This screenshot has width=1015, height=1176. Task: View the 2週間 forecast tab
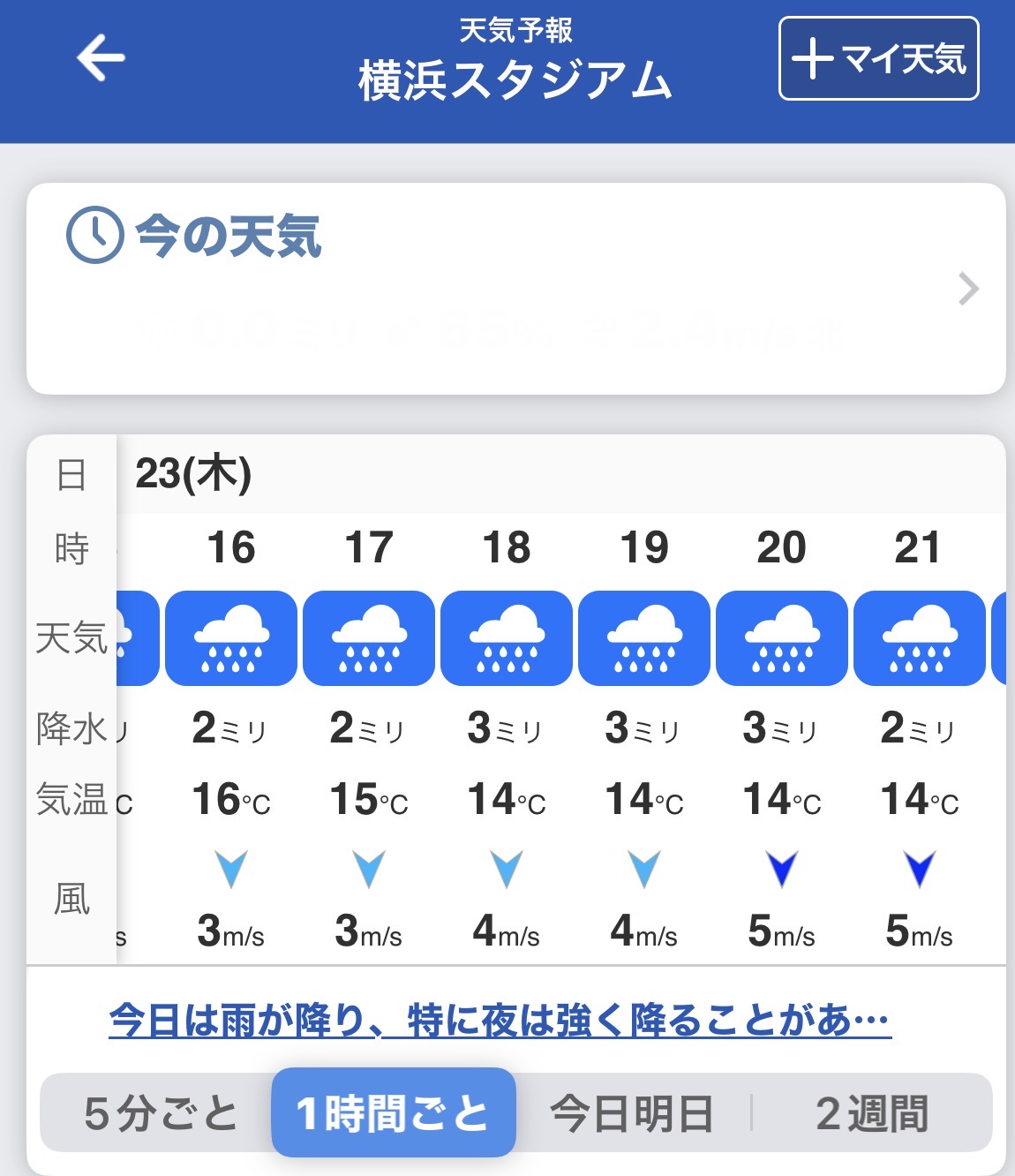[872, 1113]
